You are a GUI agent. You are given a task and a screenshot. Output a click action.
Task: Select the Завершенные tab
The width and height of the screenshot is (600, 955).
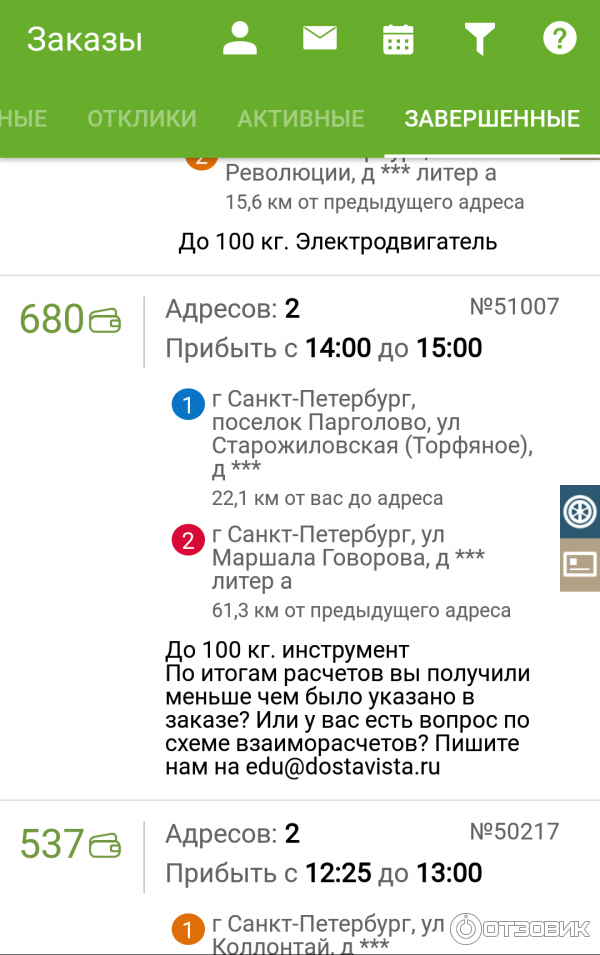tap(491, 118)
